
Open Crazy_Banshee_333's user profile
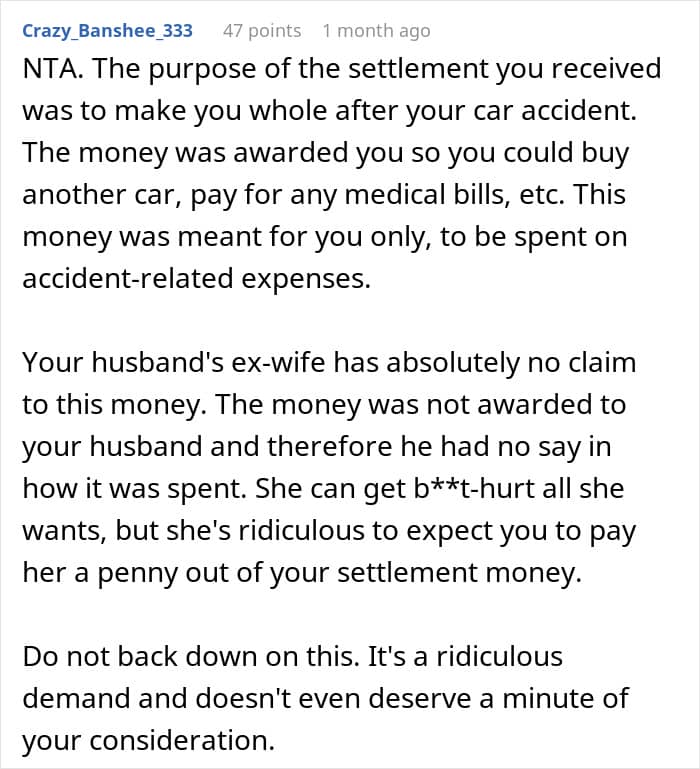107,31
